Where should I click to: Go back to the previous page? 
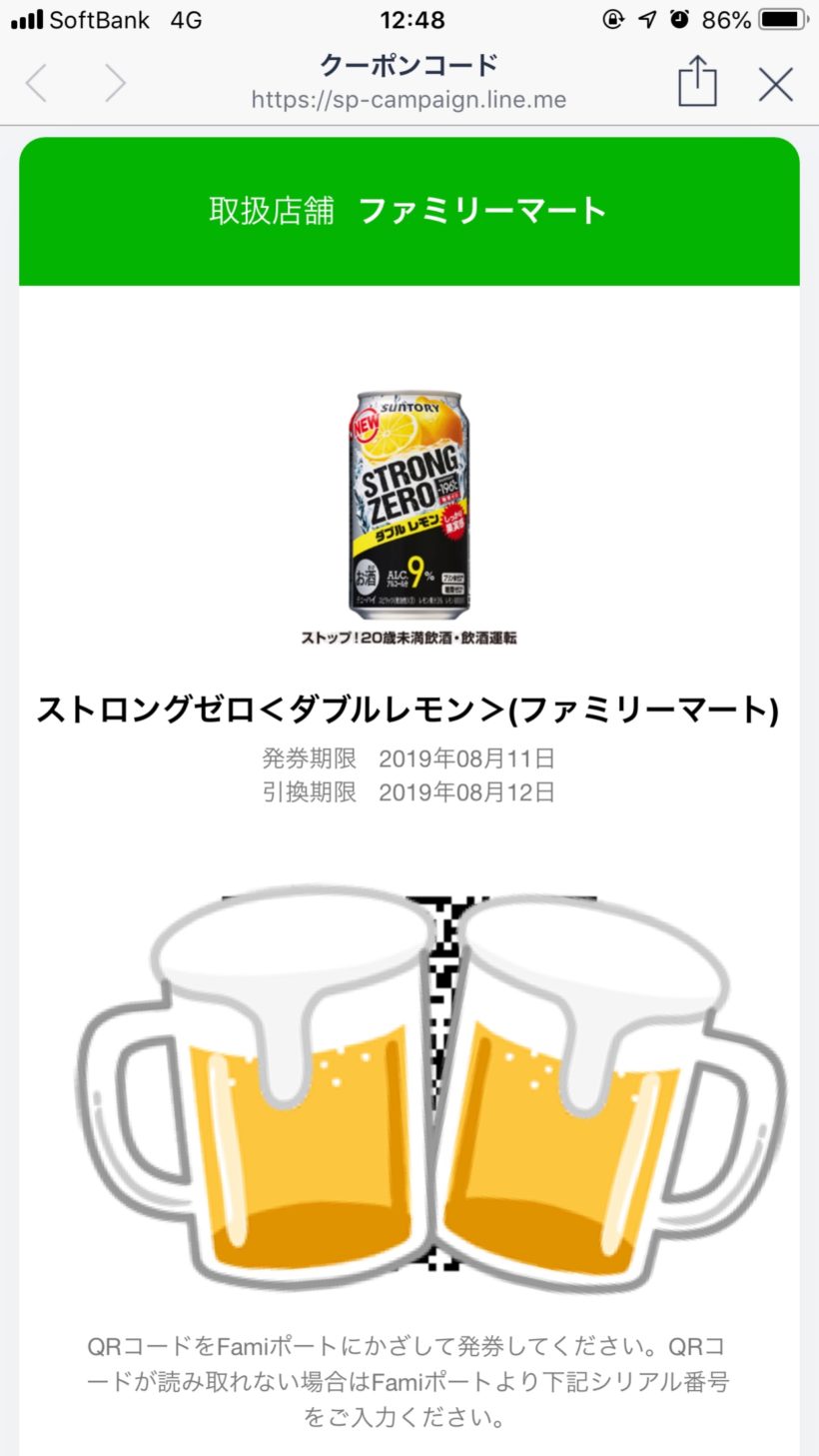(36, 84)
